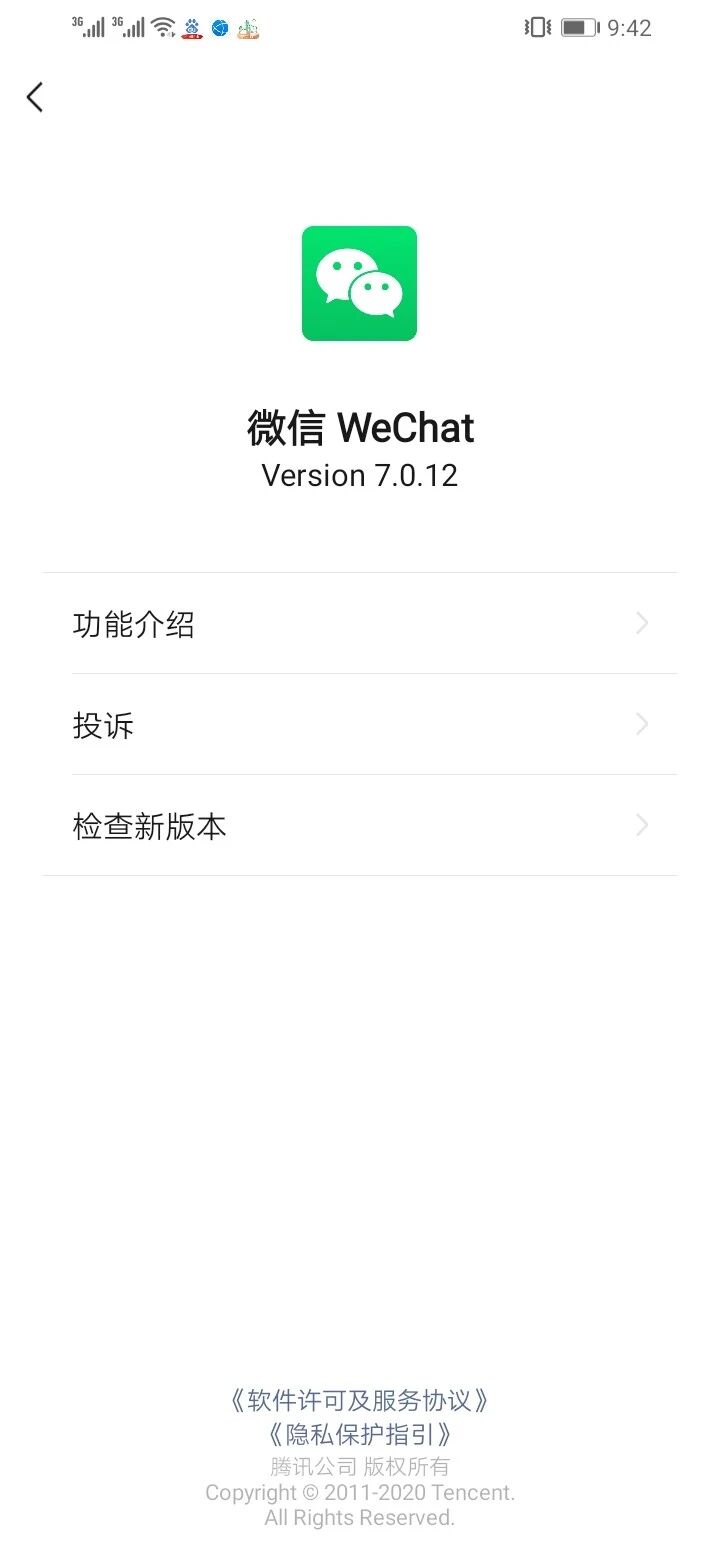The width and height of the screenshot is (720, 1560).
Task: View the 《隐私保护指引》 privacy link
Action: tap(360, 1435)
